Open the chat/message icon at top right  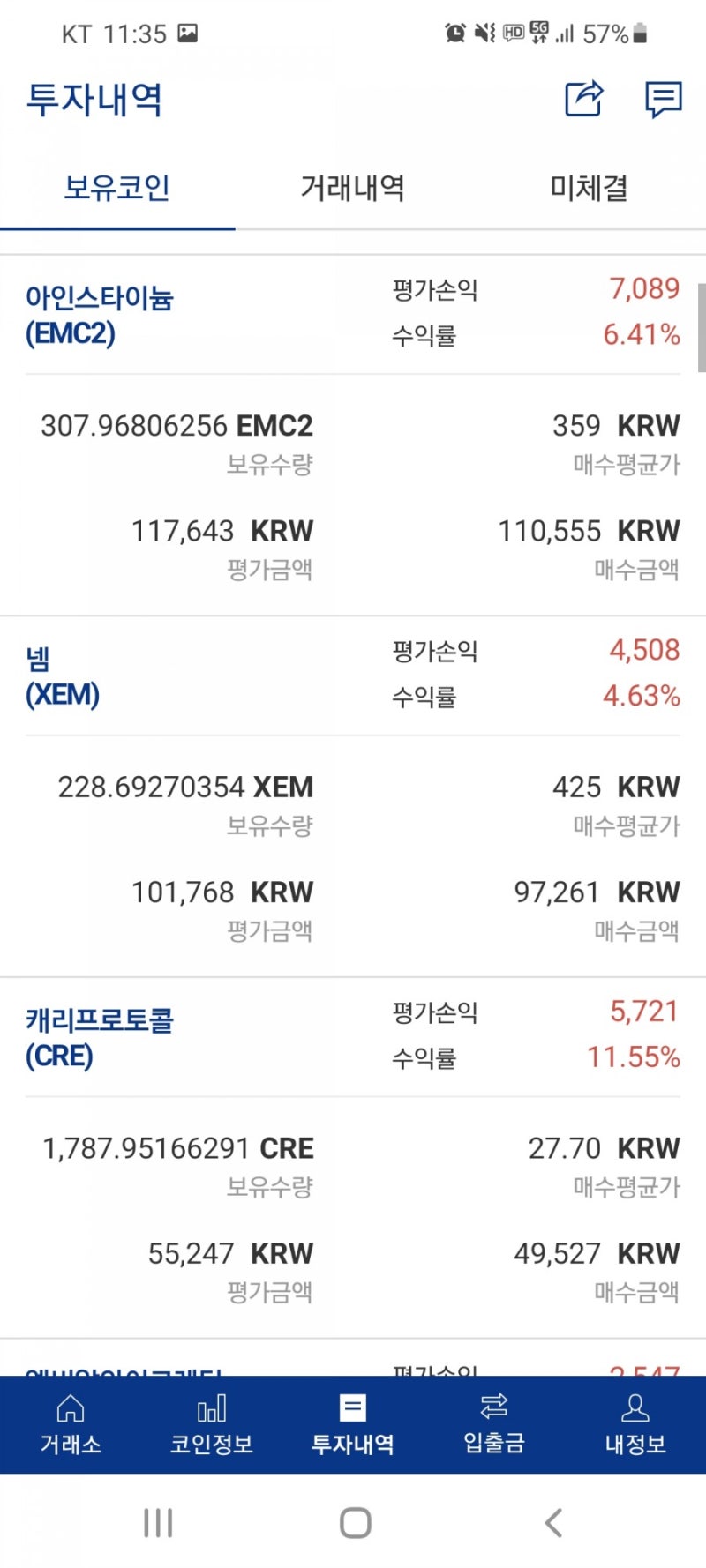[x=663, y=99]
